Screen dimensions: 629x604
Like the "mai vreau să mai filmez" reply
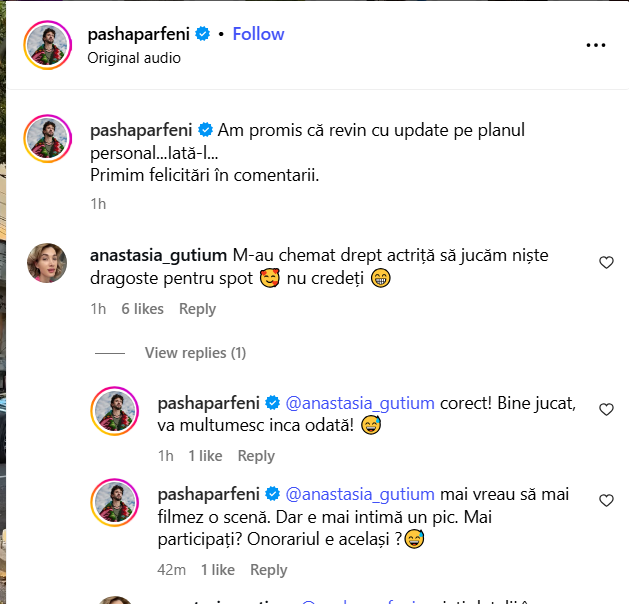[x=606, y=501]
